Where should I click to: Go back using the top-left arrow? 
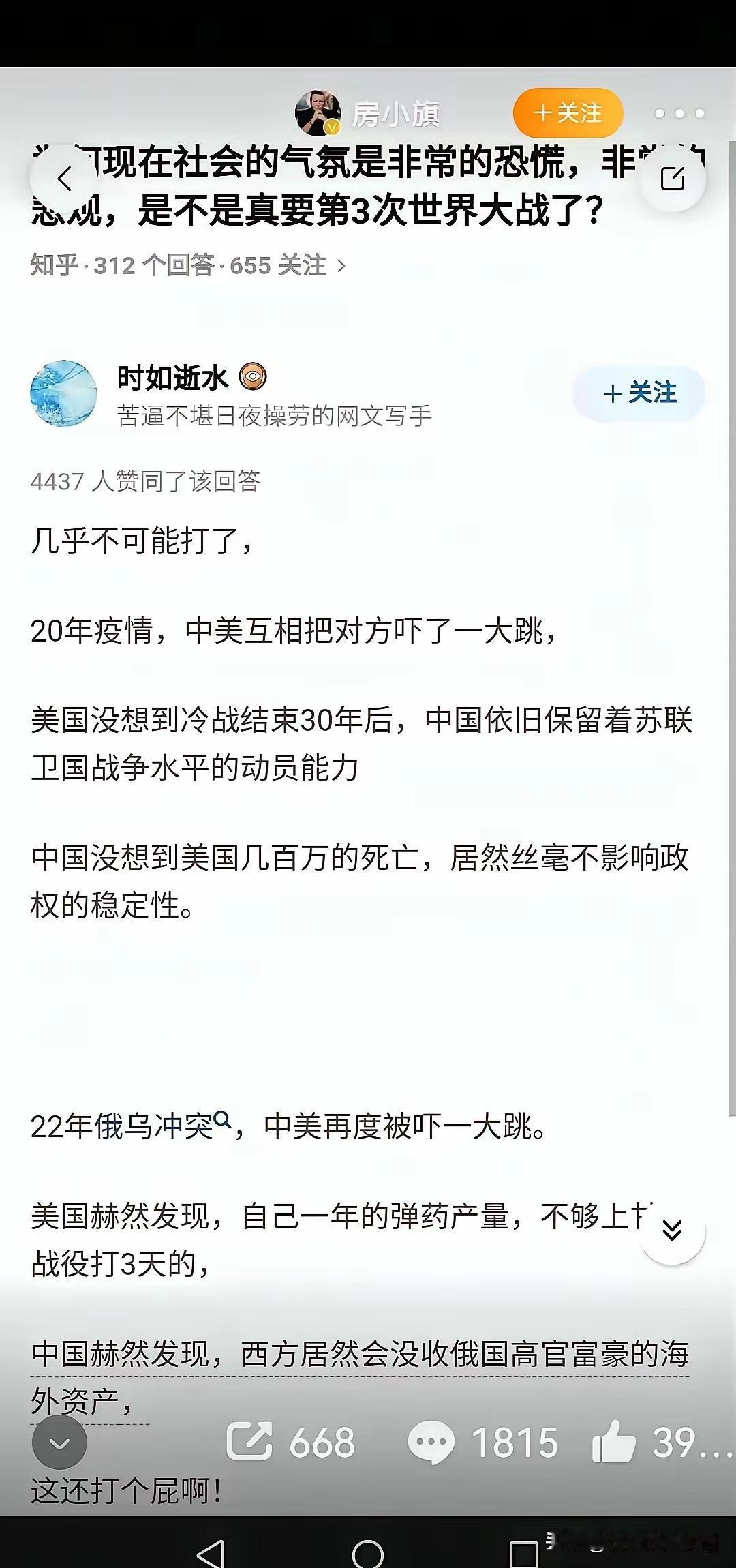pyautogui.click(x=63, y=179)
